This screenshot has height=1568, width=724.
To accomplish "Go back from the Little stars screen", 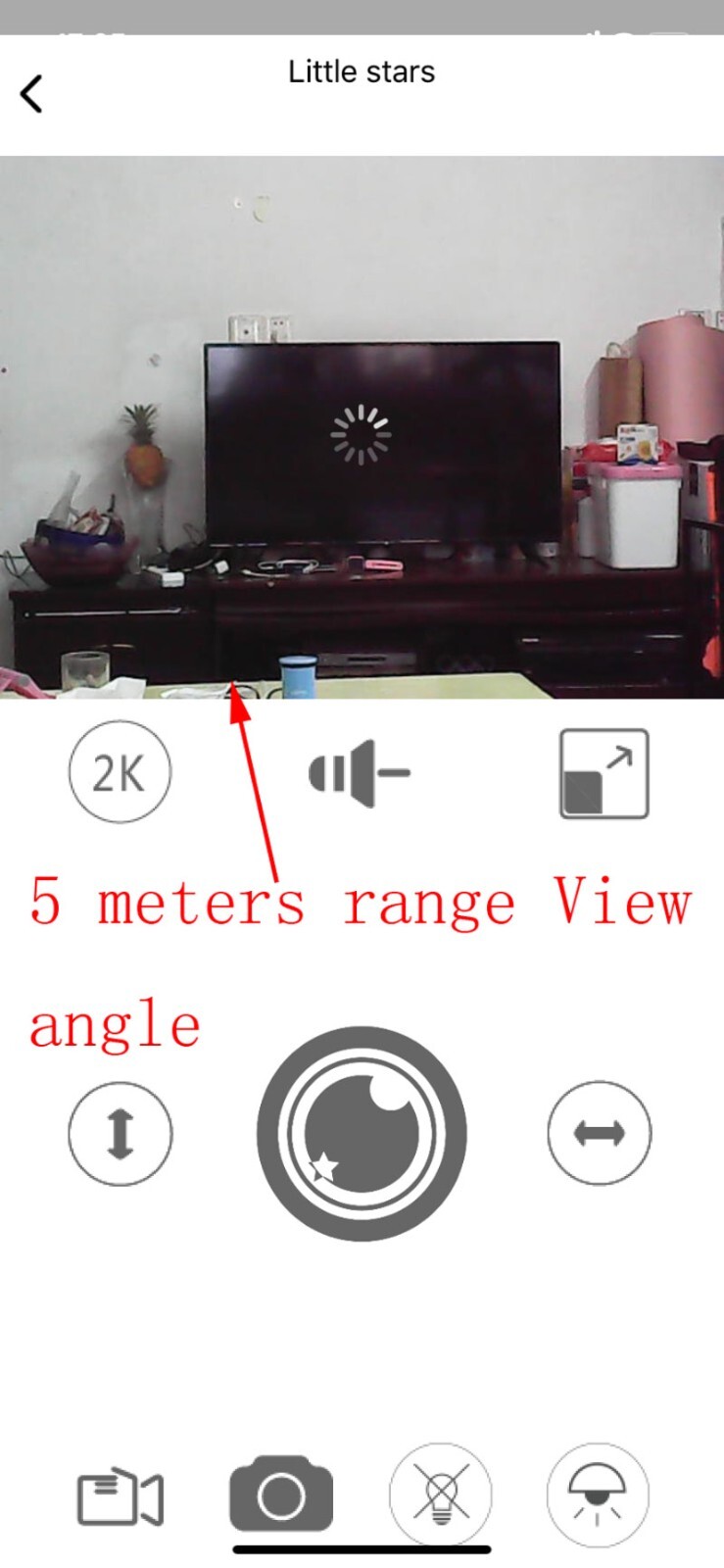I will [x=31, y=94].
